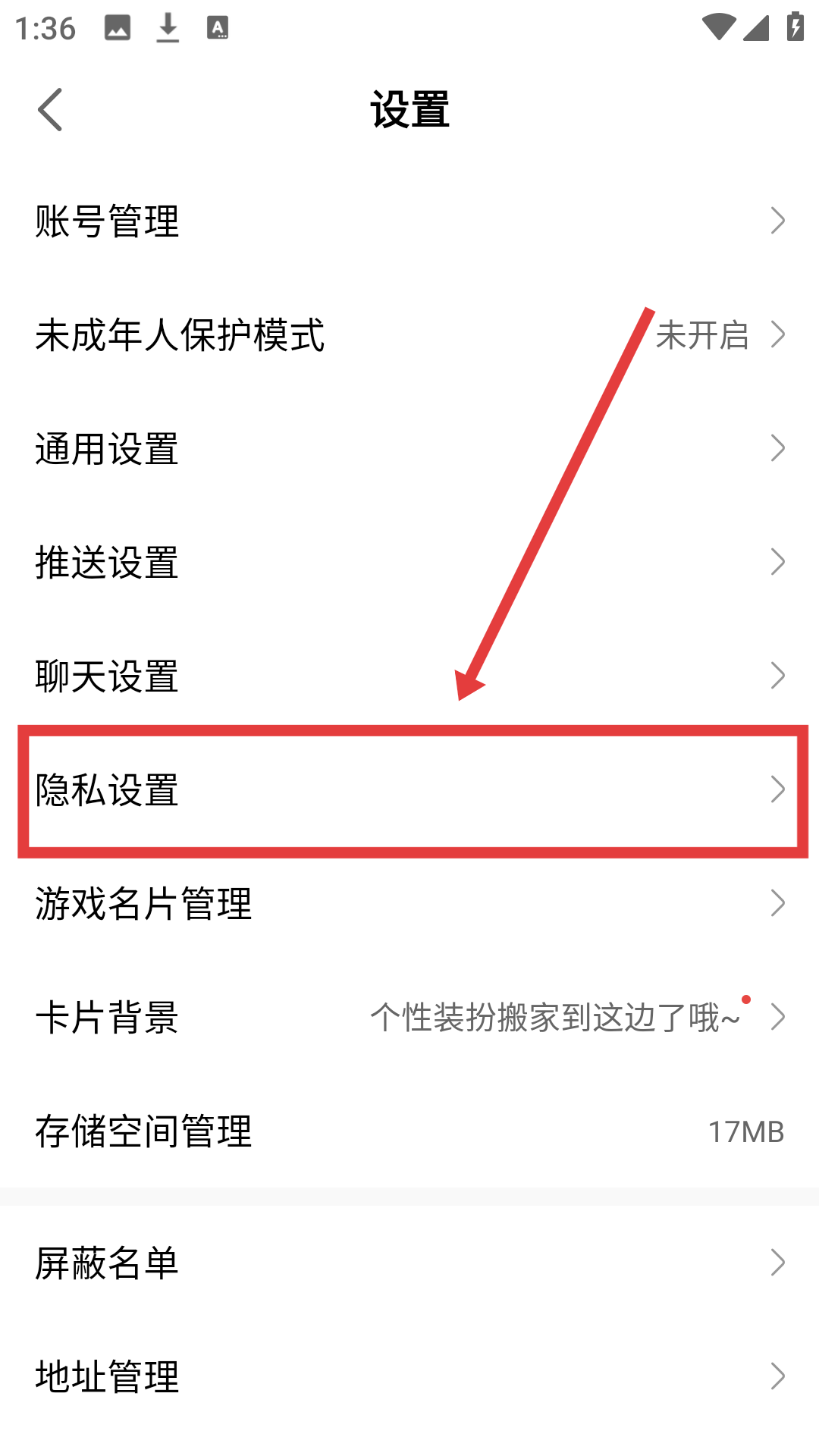Open 账号管理 settings

(409, 221)
